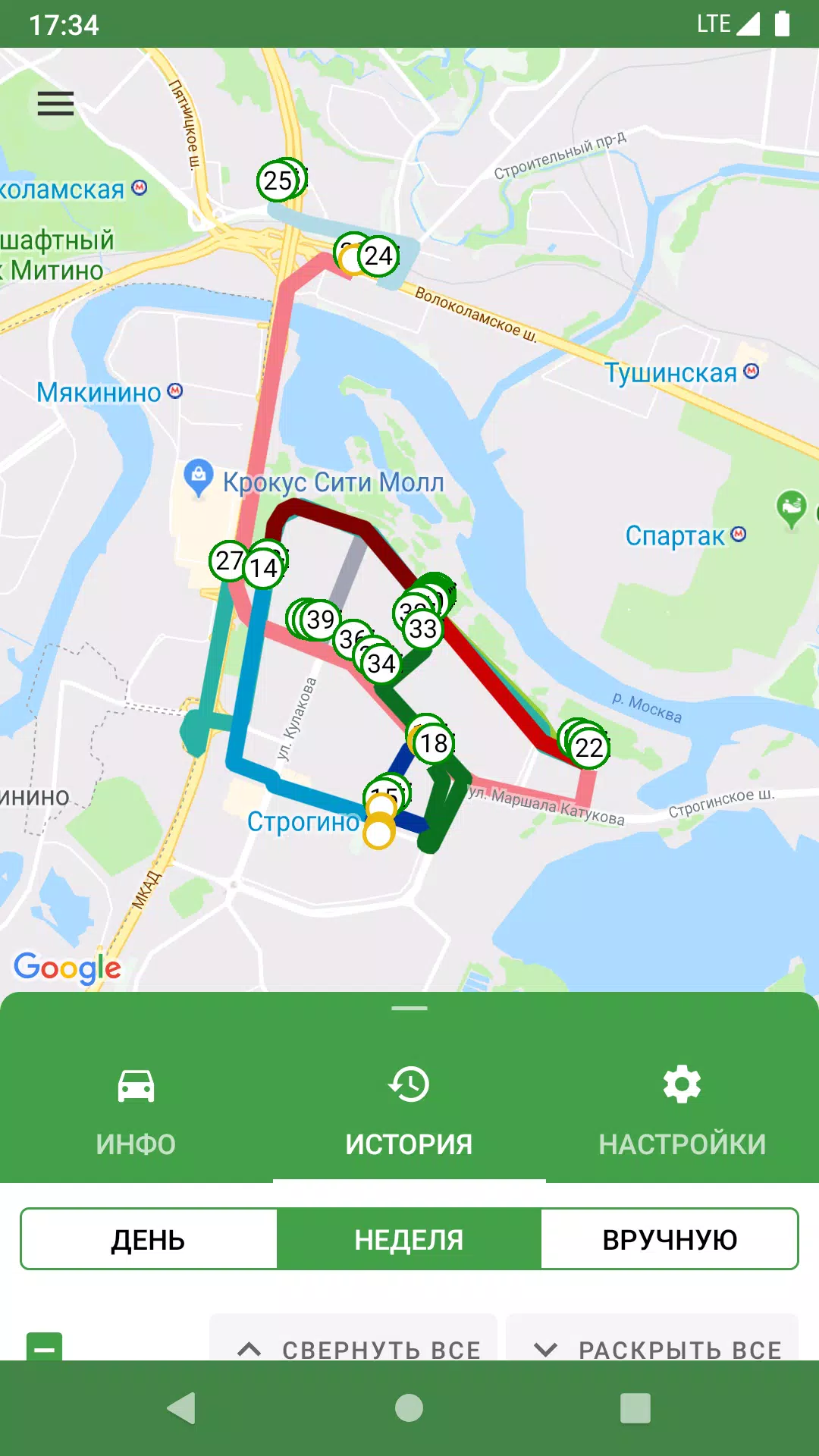Go back with system back button

[181, 1408]
